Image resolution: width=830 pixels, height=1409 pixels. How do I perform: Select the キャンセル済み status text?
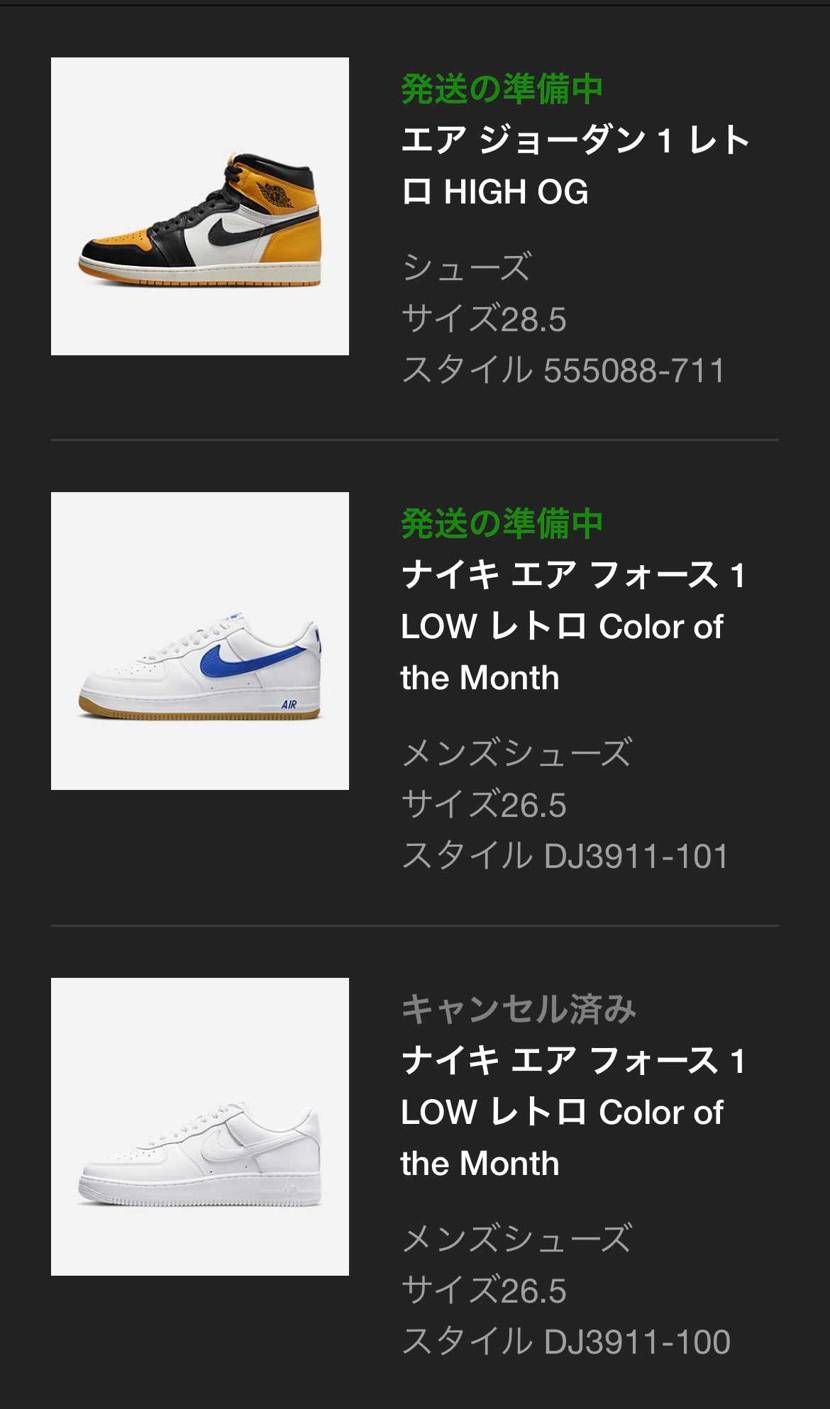coord(517,1010)
